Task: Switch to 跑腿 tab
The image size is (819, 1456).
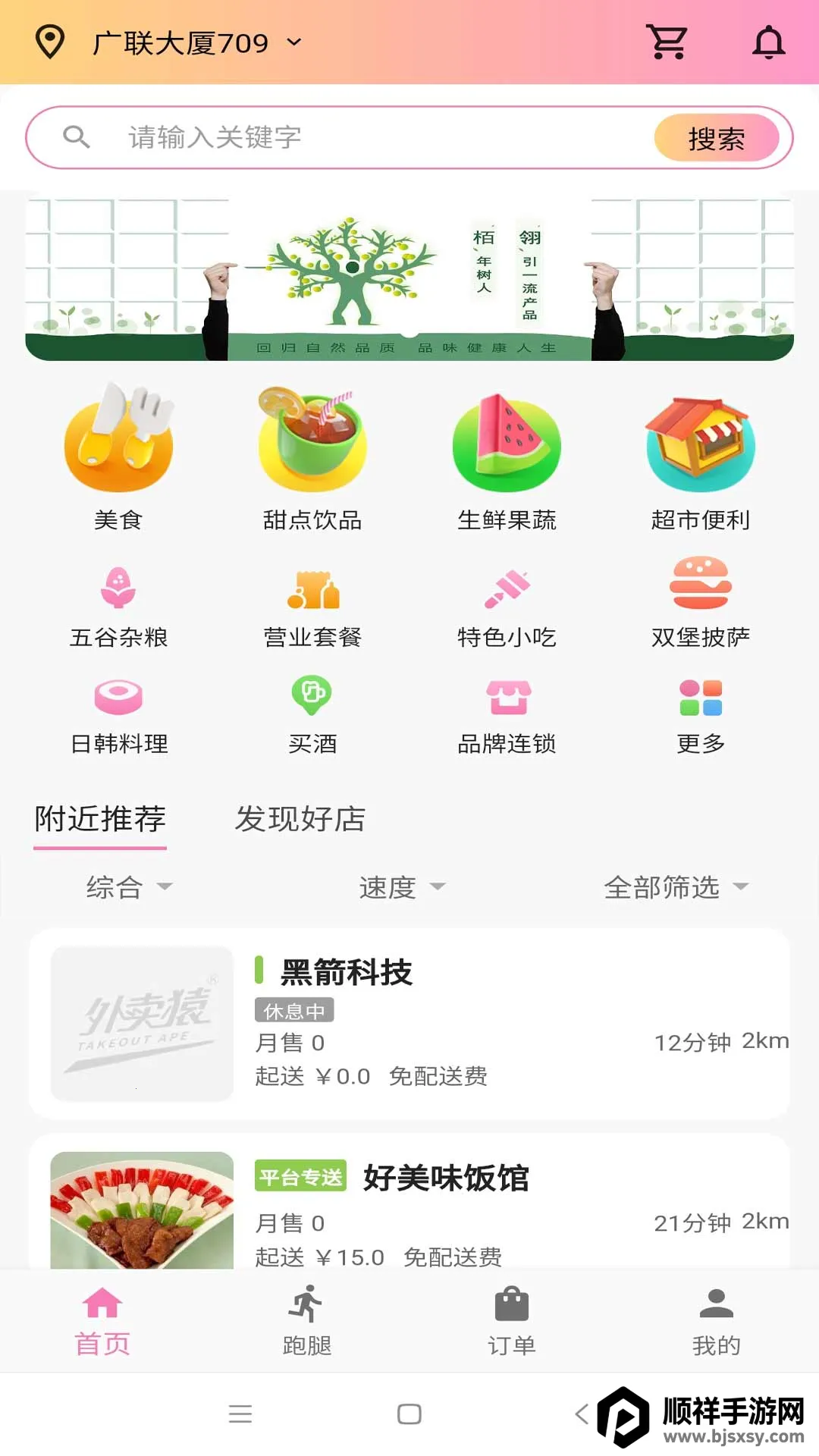Action: [307, 1321]
